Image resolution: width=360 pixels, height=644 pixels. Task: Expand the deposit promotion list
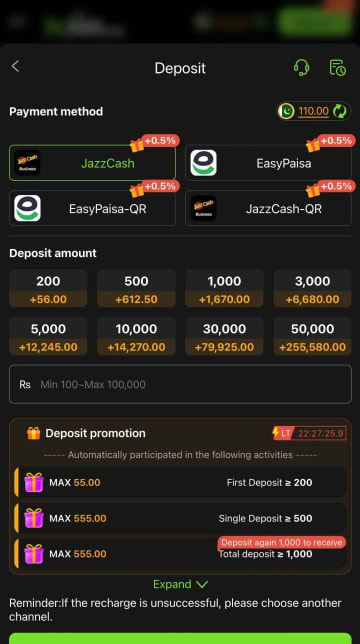point(180,584)
